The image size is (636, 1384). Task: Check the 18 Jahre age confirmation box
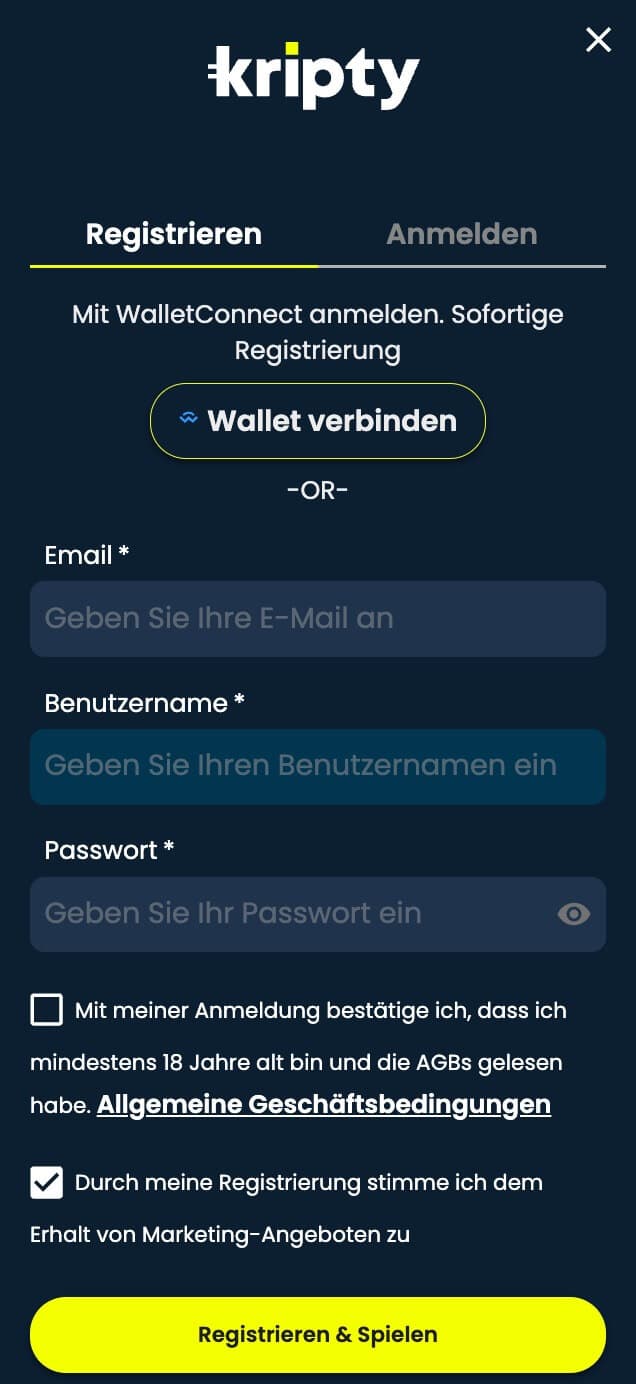[x=47, y=1010]
